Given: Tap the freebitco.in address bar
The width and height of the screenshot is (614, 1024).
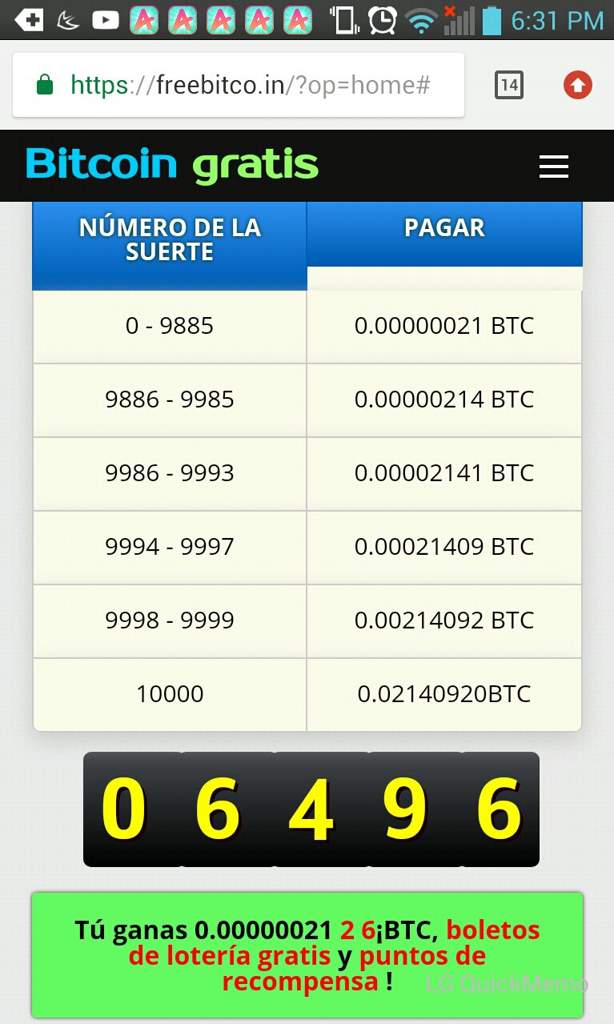Looking at the screenshot, I should click(x=238, y=85).
